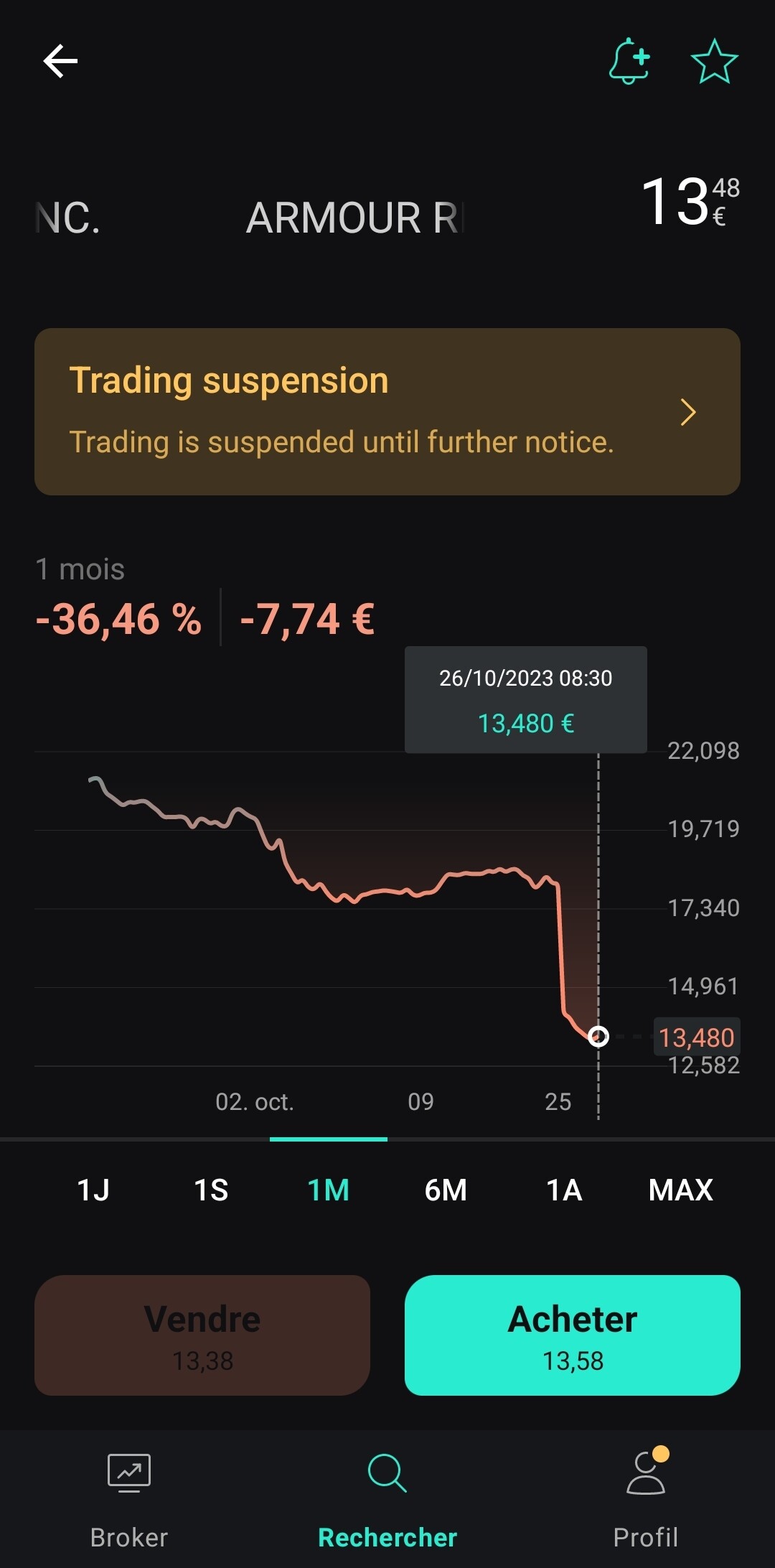Image resolution: width=775 pixels, height=1568 pixels.
Task: Switch chart to 1A range
Action: pyautogui.click(x=564, y=1190)
